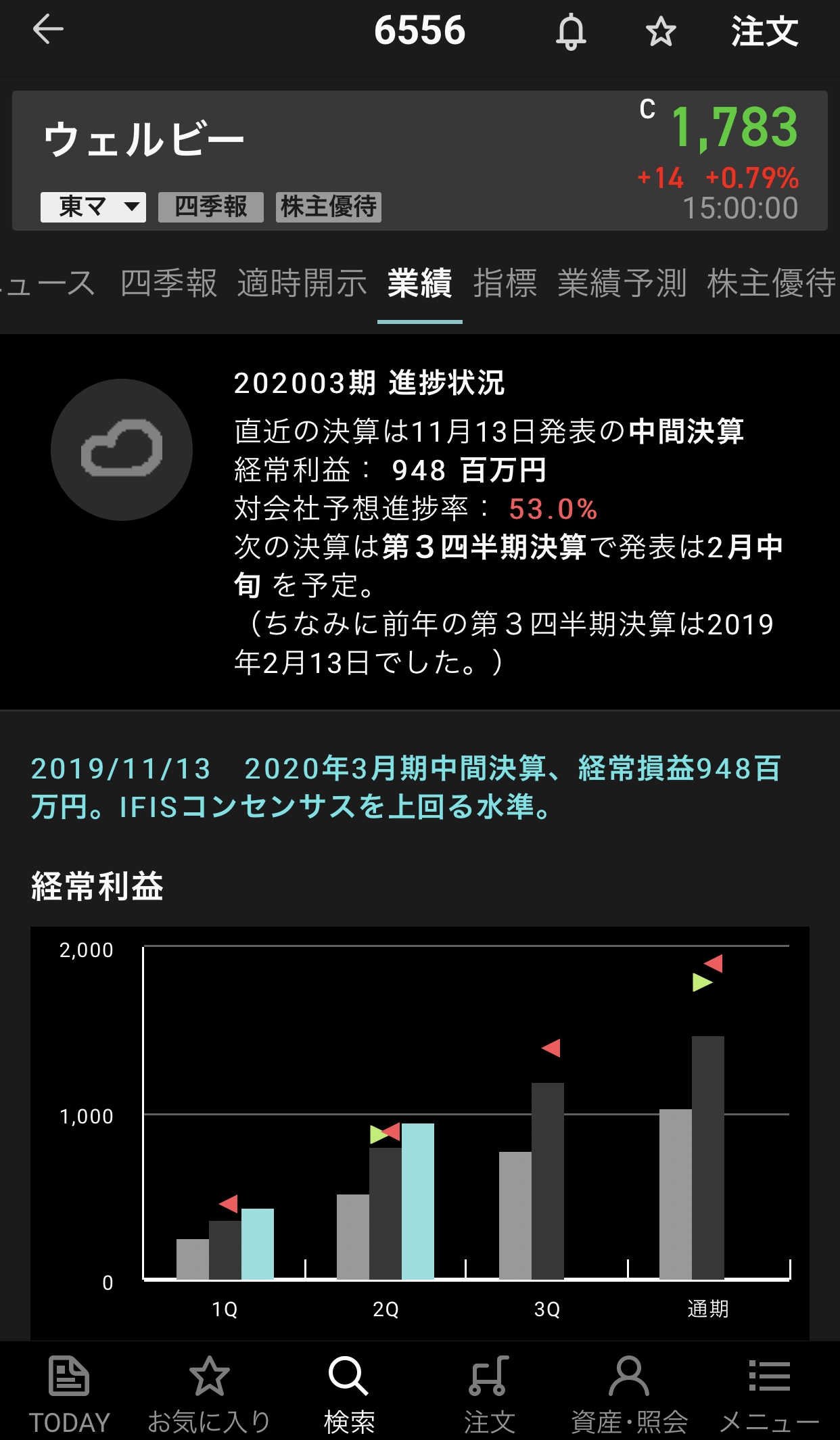Open 注文 in bottom navigation

[489, 1393]
